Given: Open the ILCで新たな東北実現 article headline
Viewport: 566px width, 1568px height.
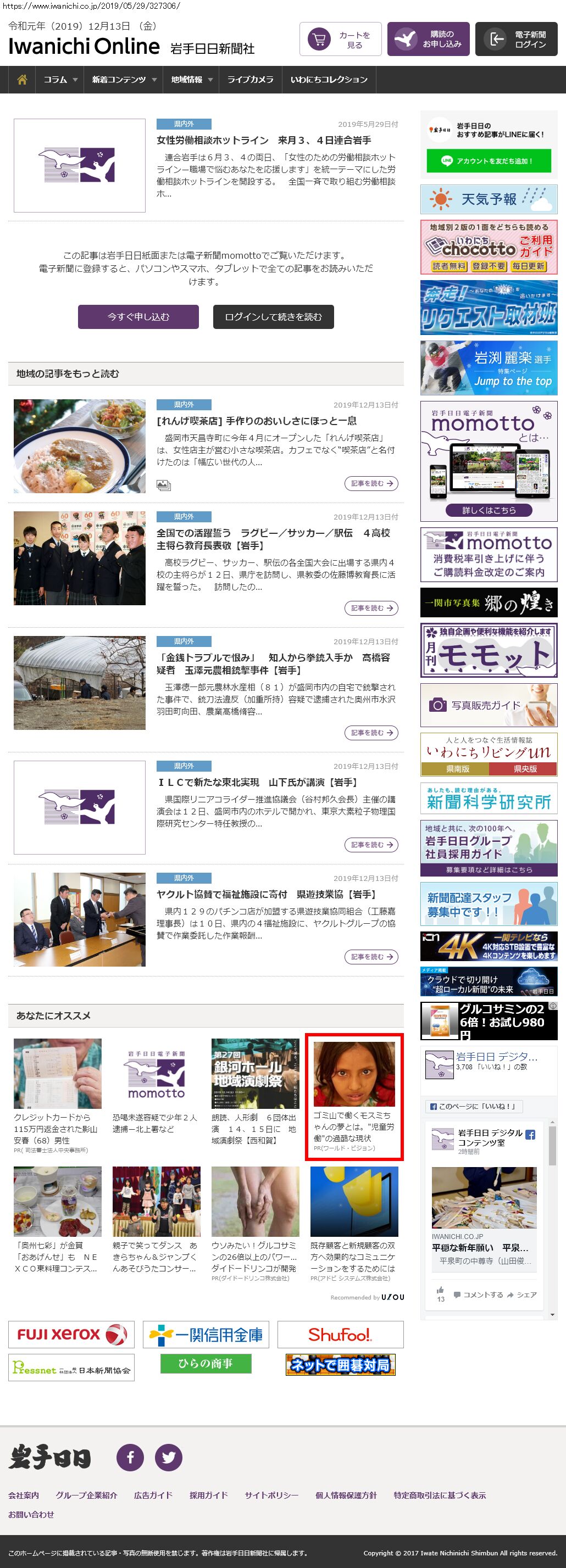Looking at the screenshot, I should coord(258,782).
